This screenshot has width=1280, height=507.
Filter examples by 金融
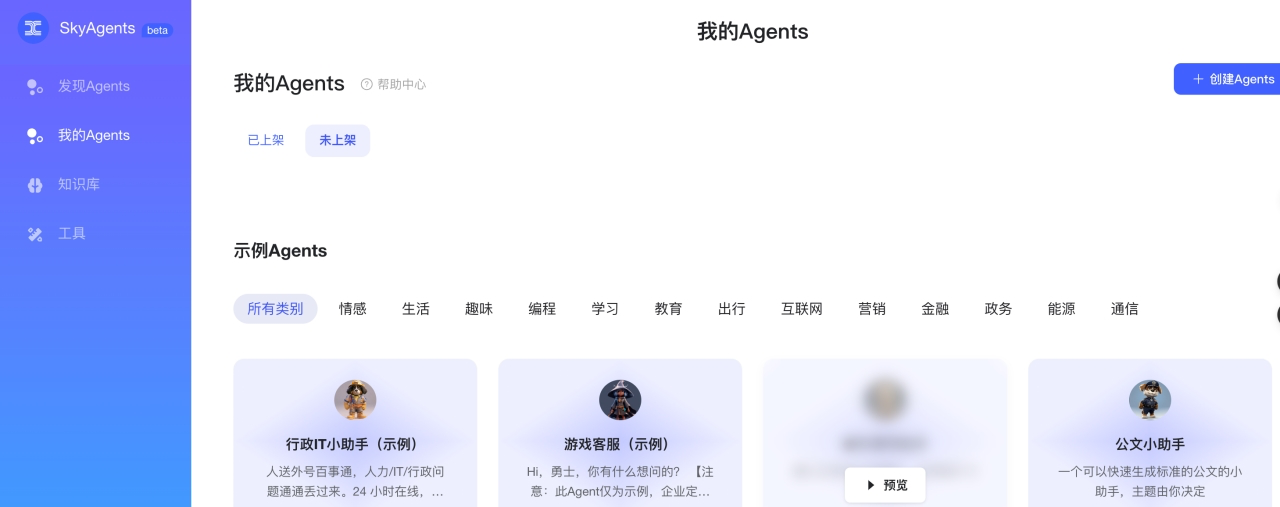tap(935, 309)
